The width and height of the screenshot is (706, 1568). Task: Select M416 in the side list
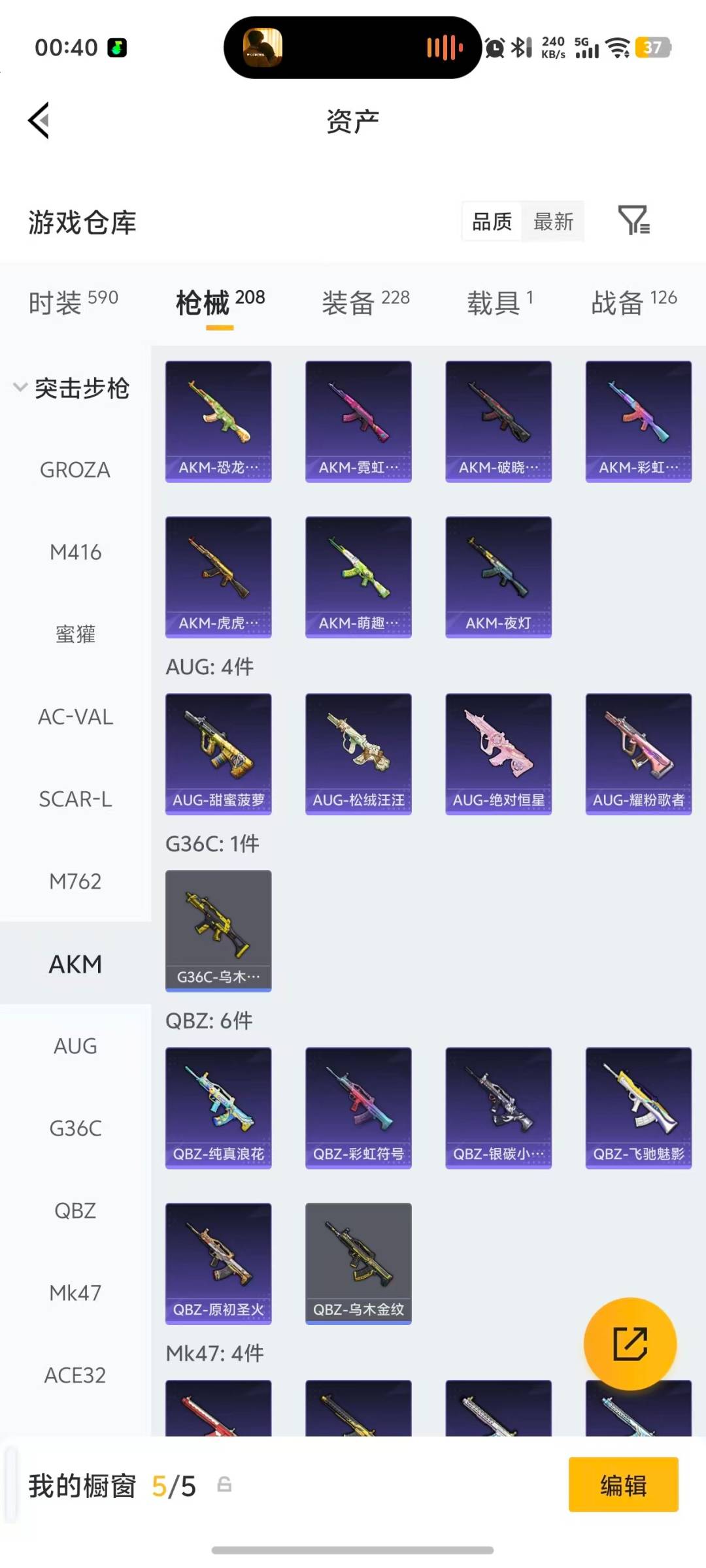point(75,552)
